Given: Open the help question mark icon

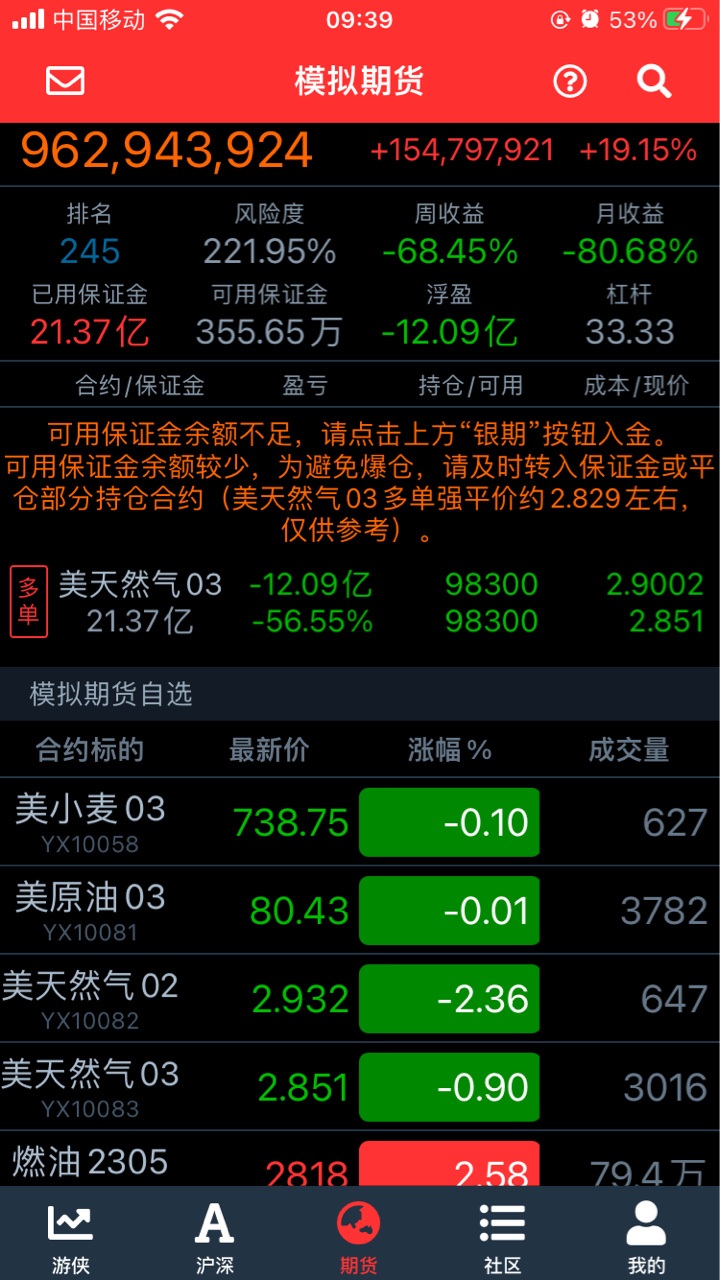Looking at the screenshot, I should coord(570,81).
